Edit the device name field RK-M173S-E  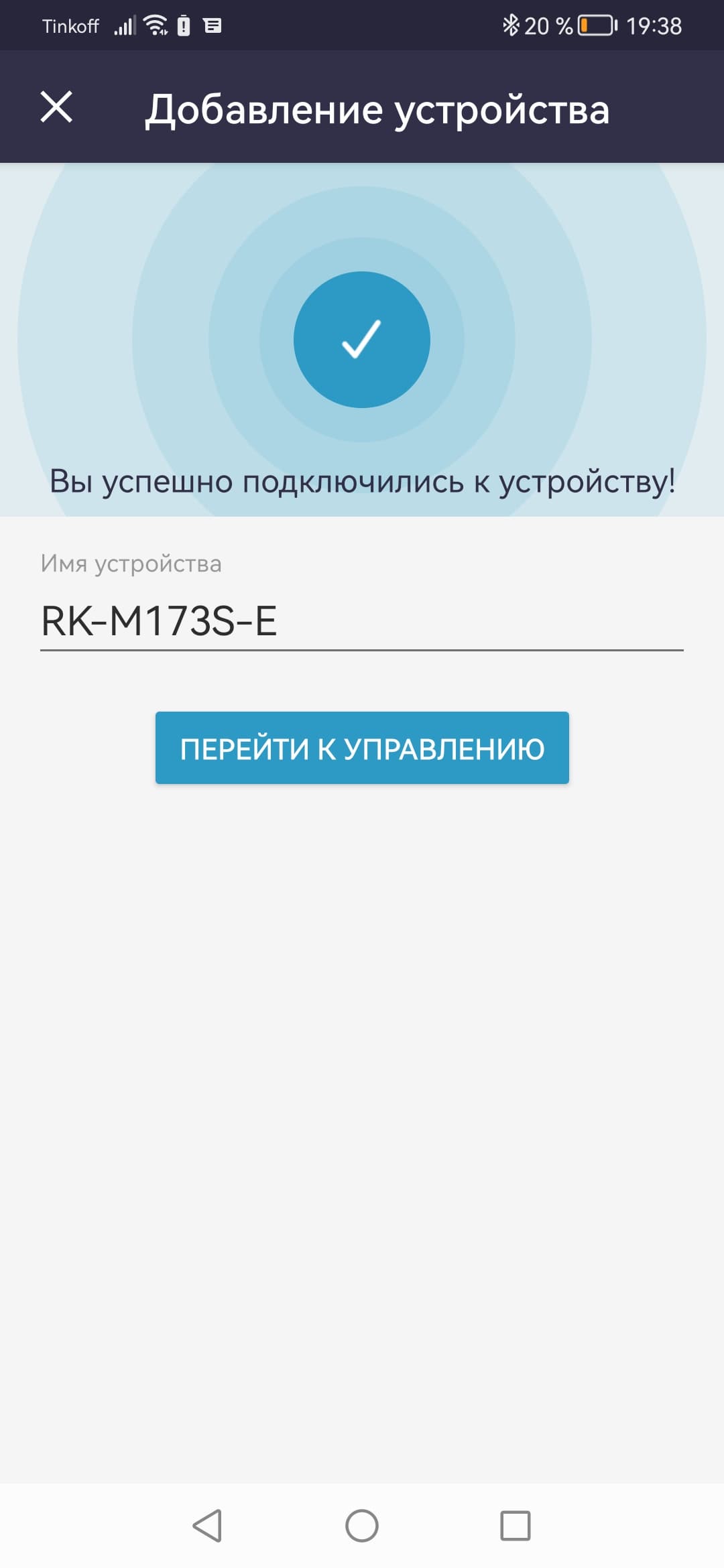pyautogui.click(x=361, y=621)
